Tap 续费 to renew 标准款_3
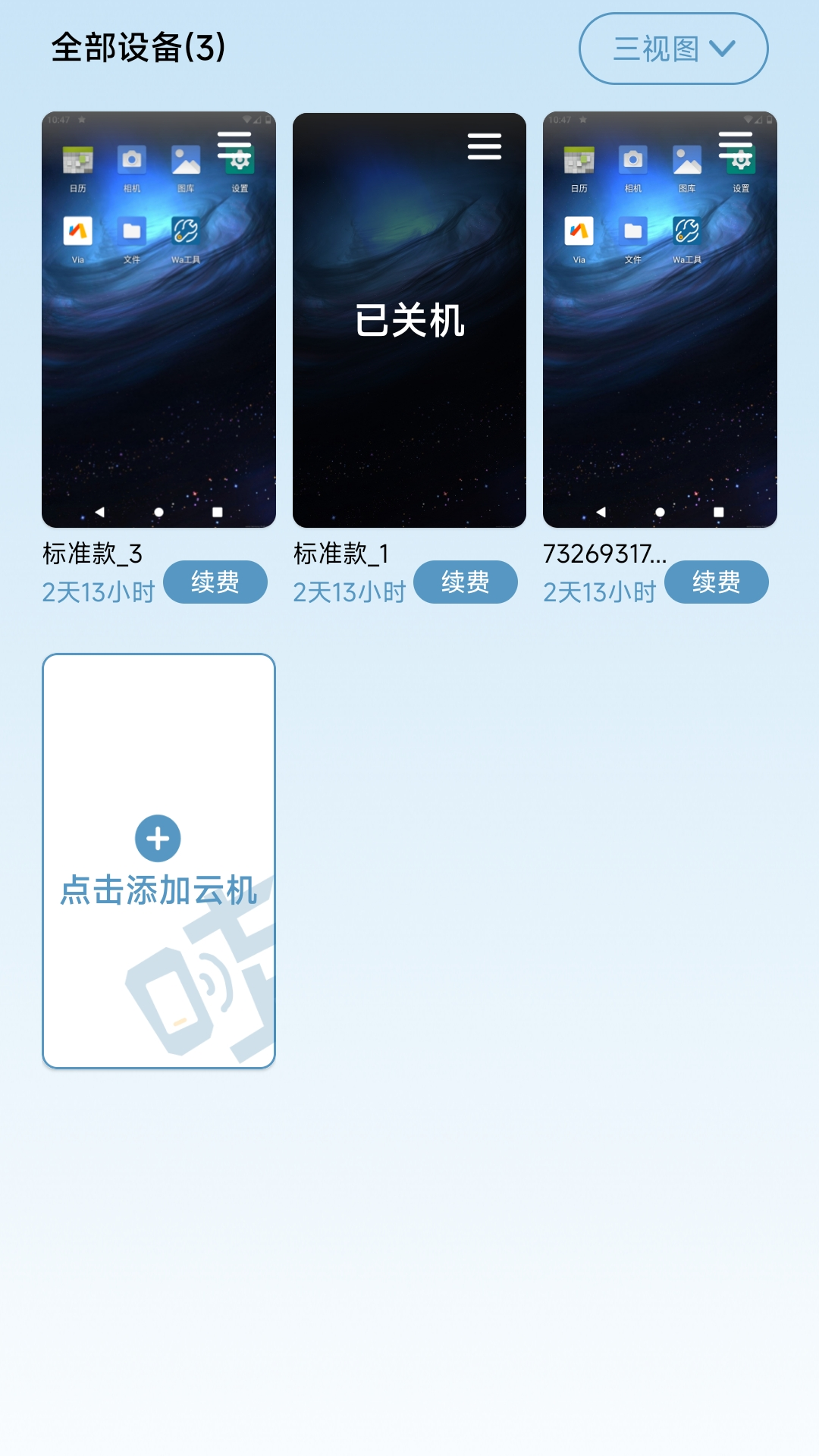819x1456 pixels. pos(215,582)
